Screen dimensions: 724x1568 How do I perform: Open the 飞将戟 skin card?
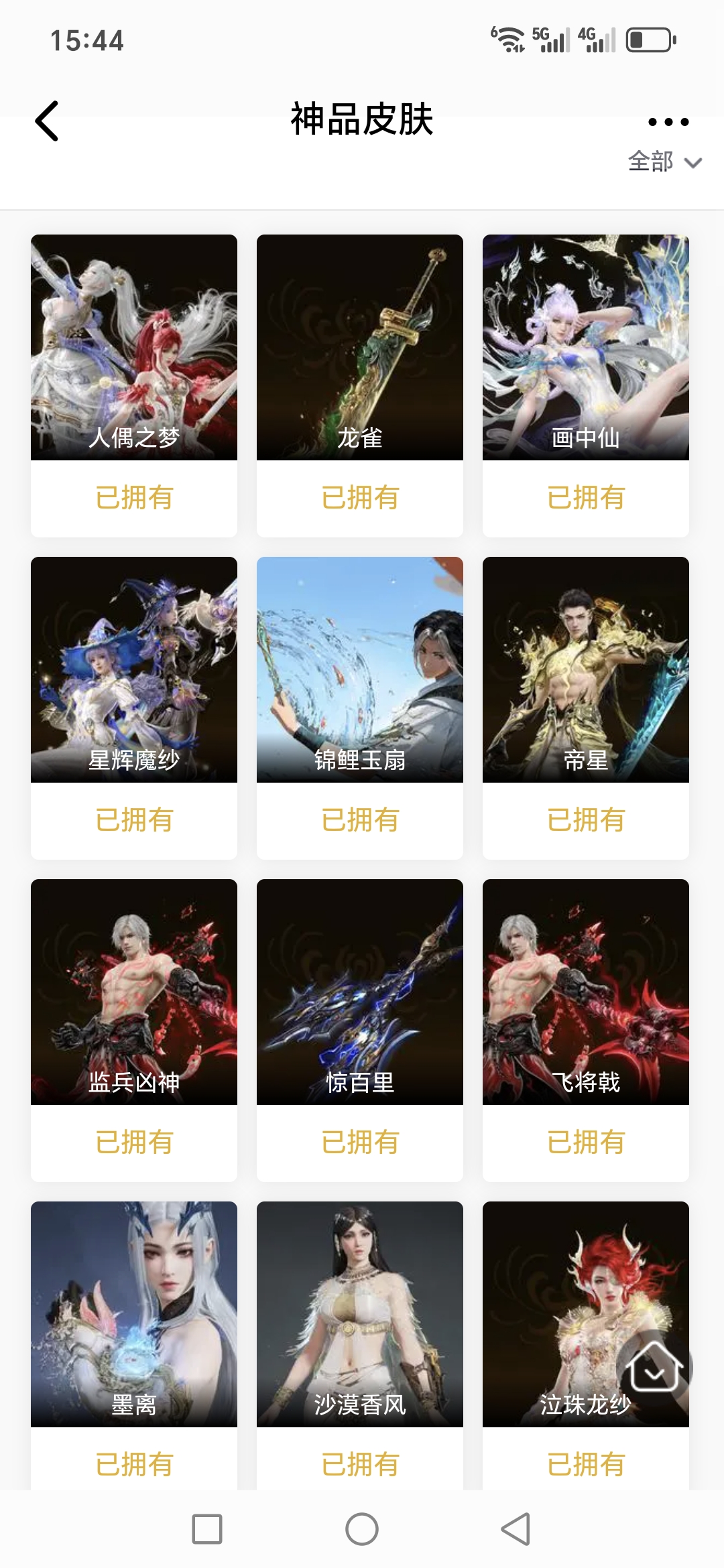point(586,992)
